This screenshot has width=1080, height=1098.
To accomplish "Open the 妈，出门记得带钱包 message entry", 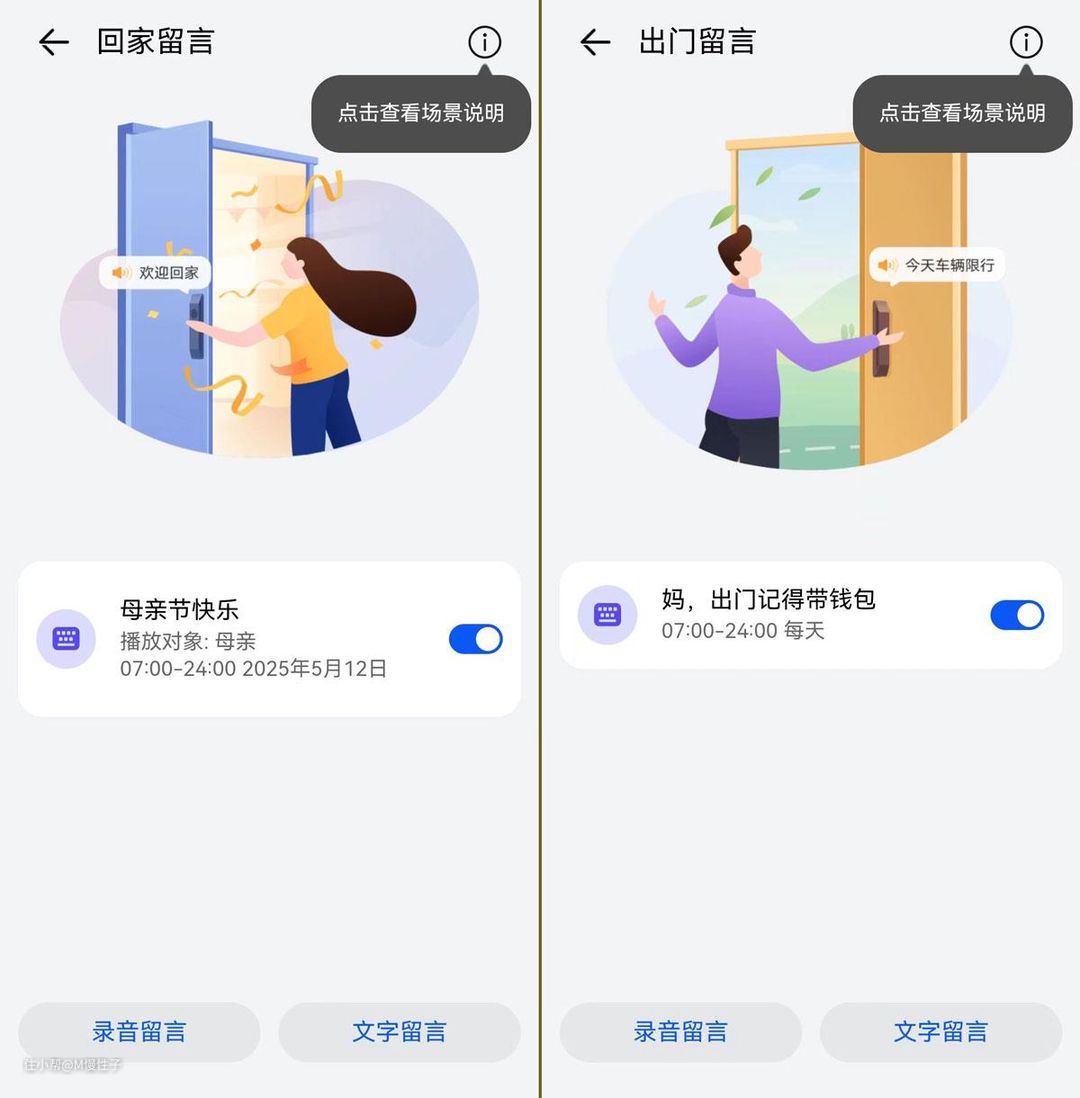I will [x=780, y=614].
